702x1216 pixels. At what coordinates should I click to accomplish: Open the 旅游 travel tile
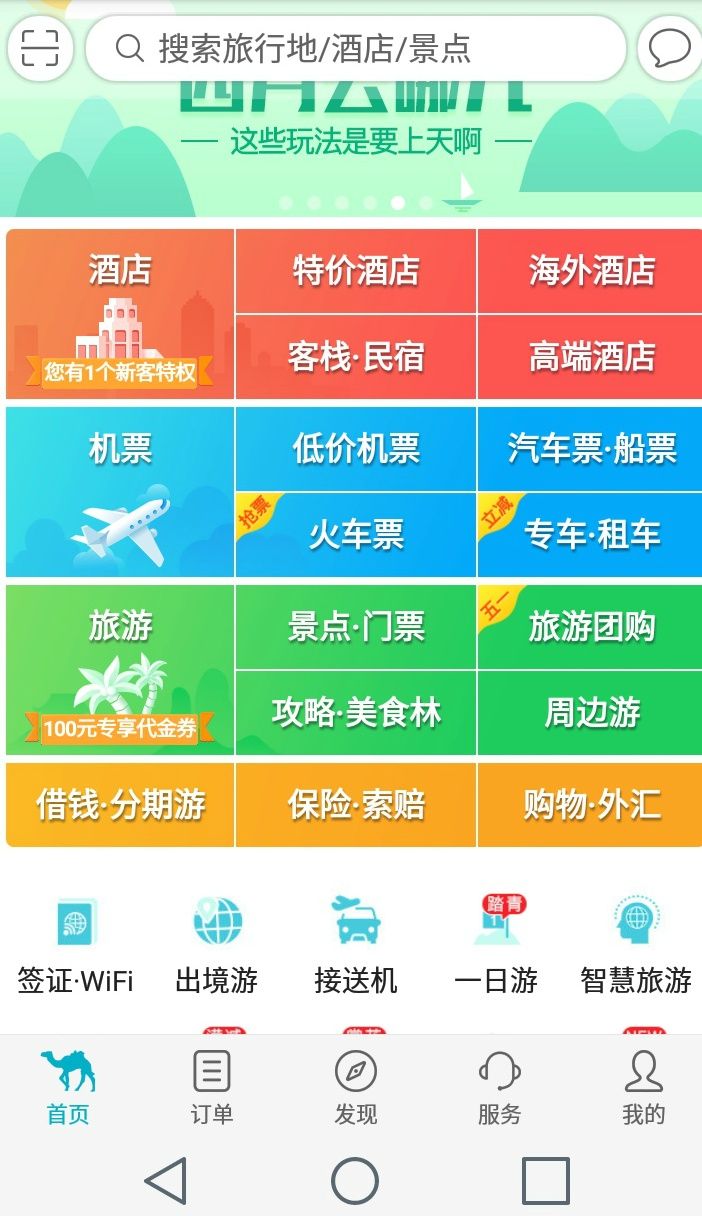tap(120, 670)
